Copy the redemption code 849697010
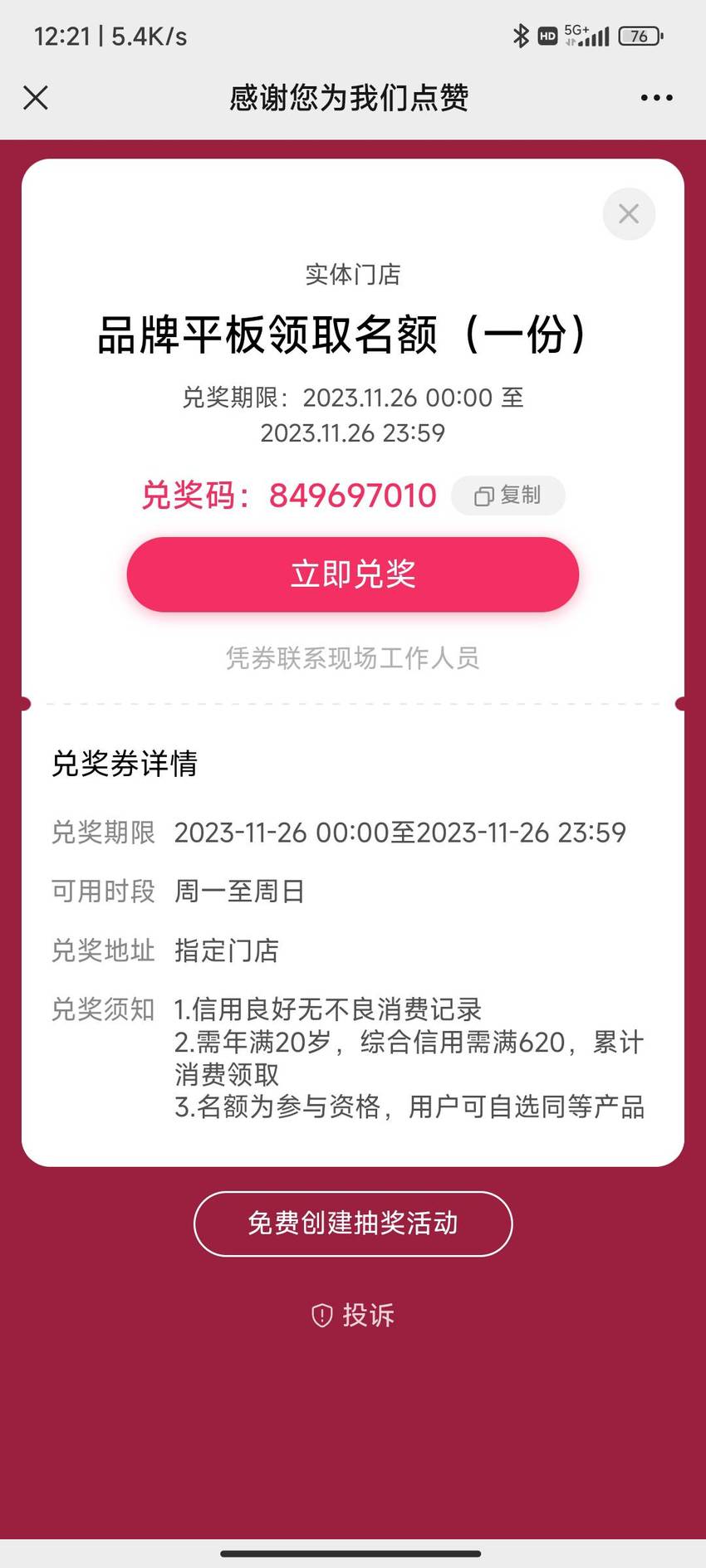The image size is (706, 1568). coord(508,496)
